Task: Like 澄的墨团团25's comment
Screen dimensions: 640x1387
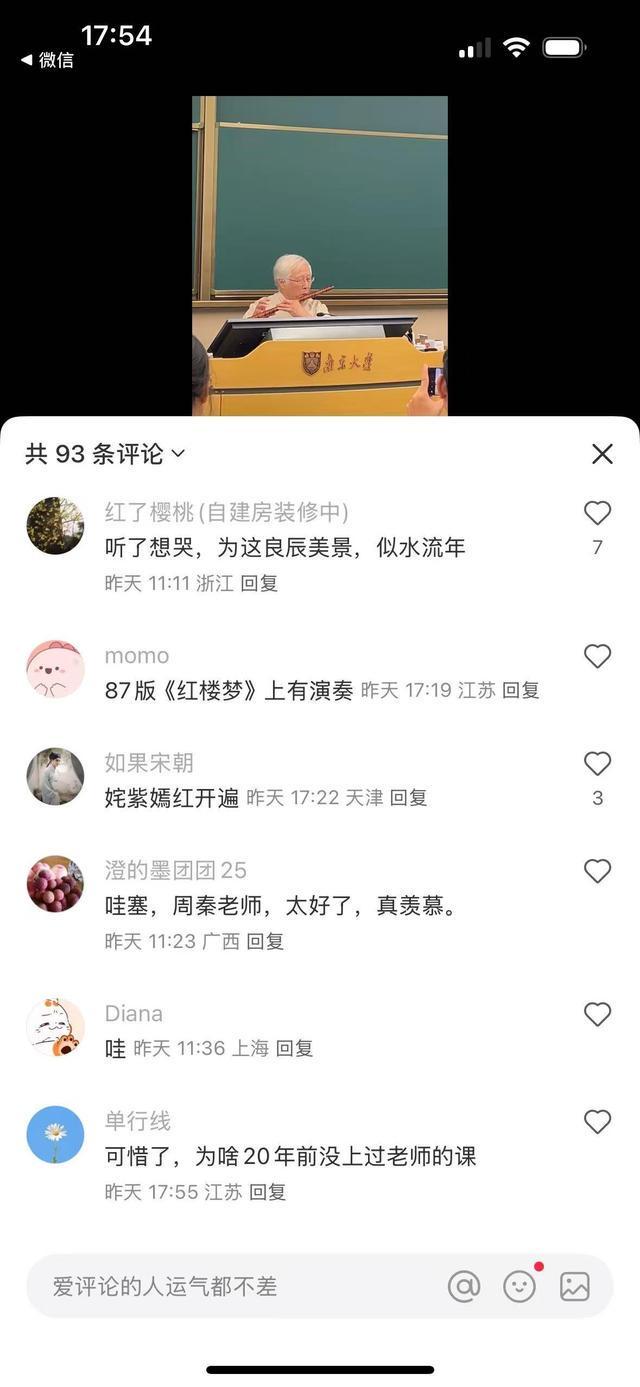Action: (597, 871)
